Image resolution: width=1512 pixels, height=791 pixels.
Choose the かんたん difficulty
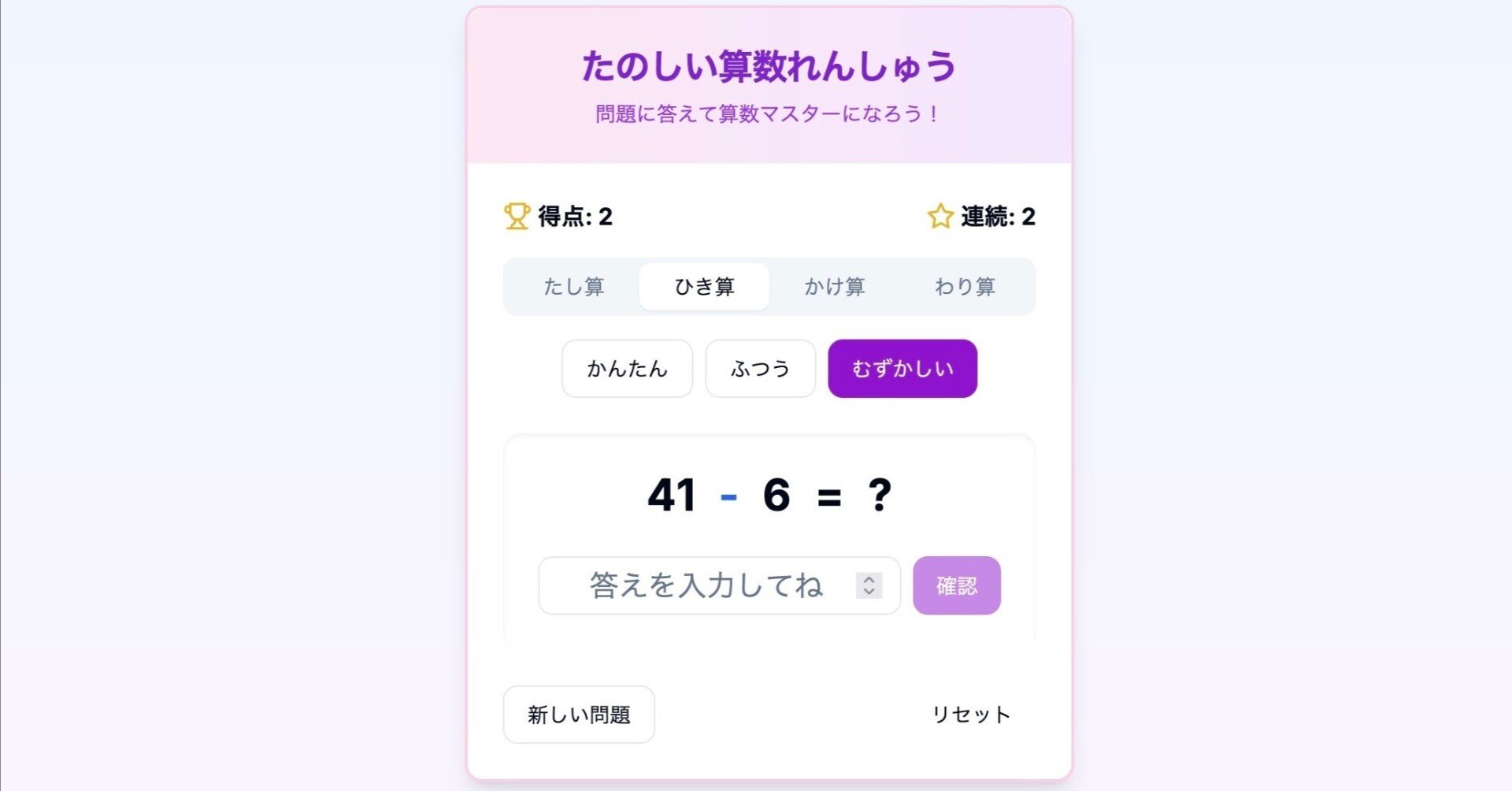click(627, 369)
